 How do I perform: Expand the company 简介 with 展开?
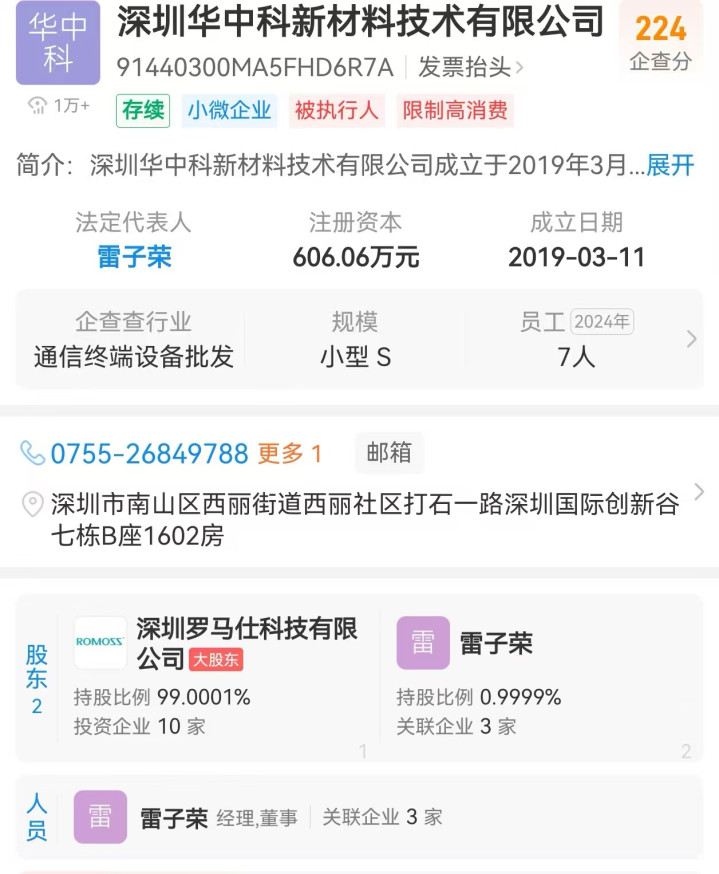click(x=670, y=166)
